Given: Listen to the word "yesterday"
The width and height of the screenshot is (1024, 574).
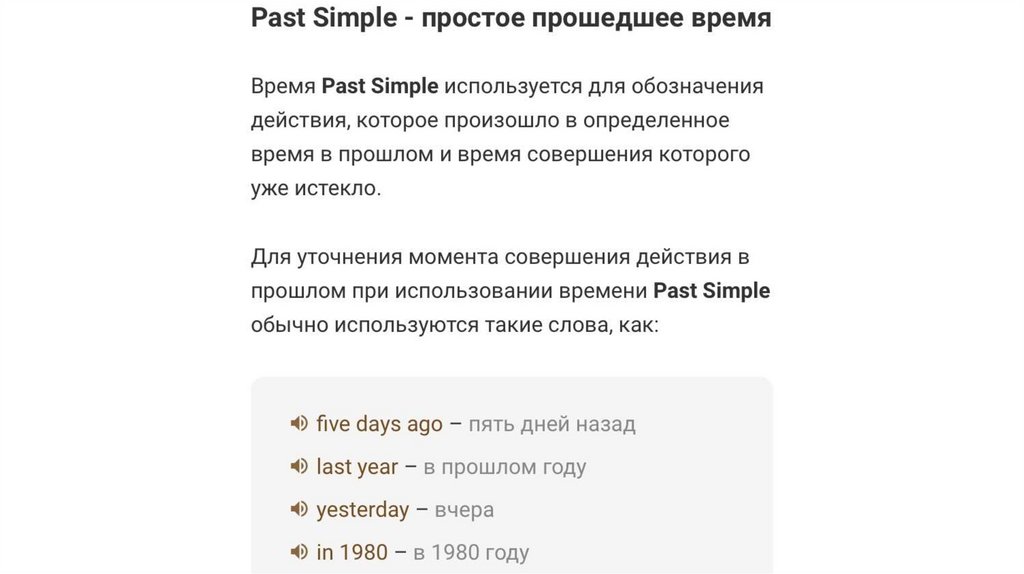Looking at the screenshot, I should tap(298, 510).
